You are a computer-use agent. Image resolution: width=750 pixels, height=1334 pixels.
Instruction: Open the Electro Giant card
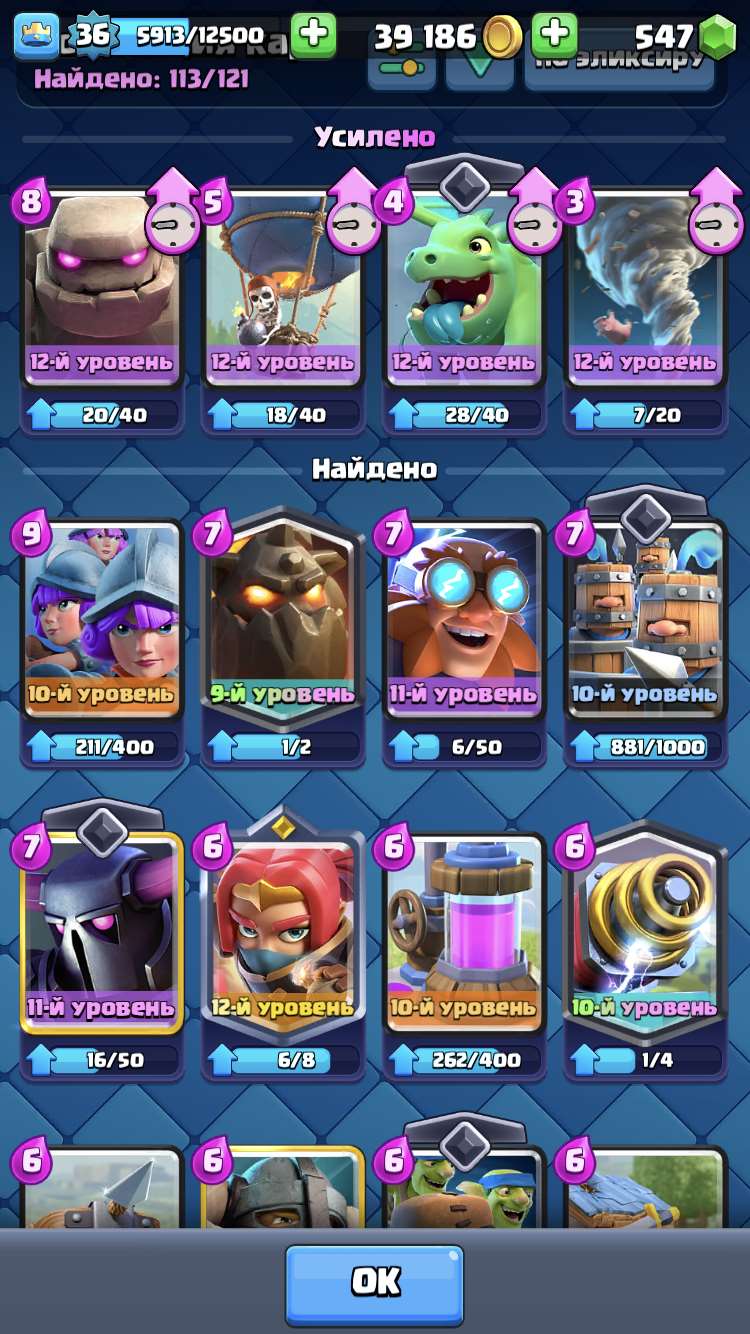(463, 622)
